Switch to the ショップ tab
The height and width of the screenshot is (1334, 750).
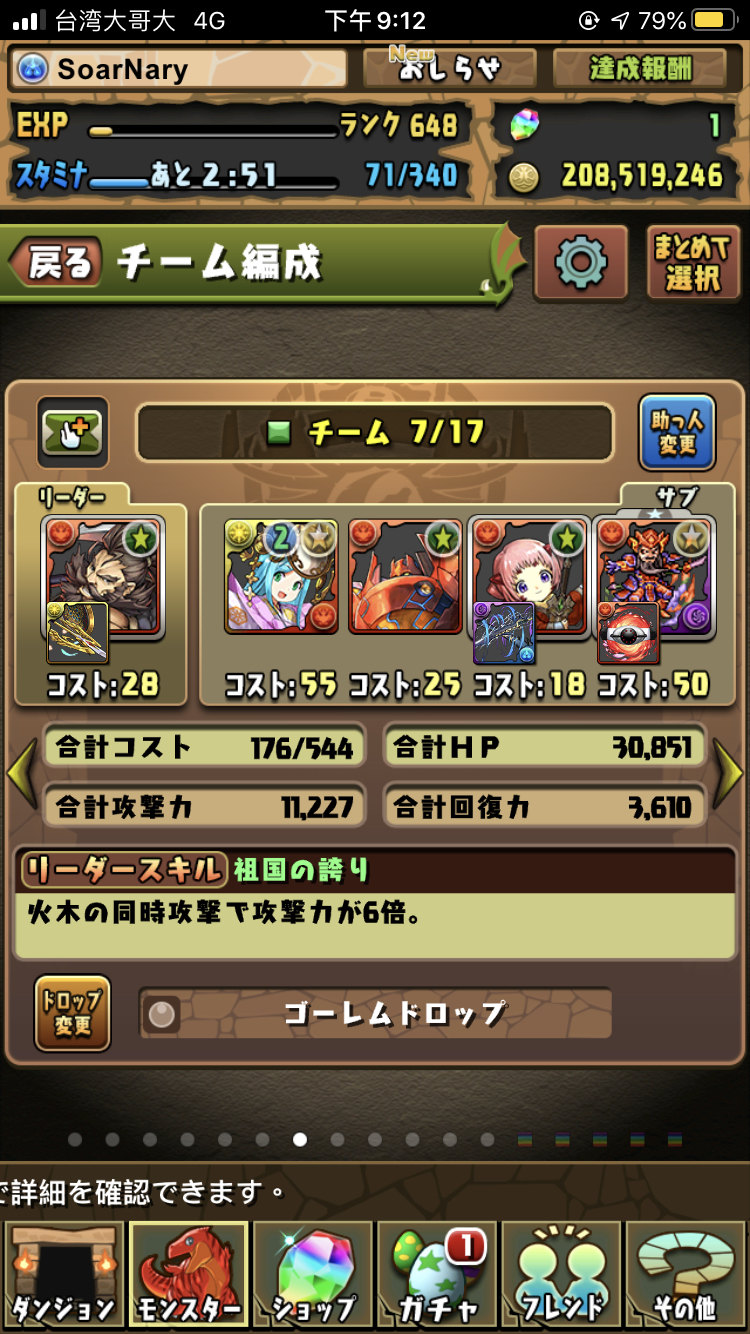(313, 1276)
